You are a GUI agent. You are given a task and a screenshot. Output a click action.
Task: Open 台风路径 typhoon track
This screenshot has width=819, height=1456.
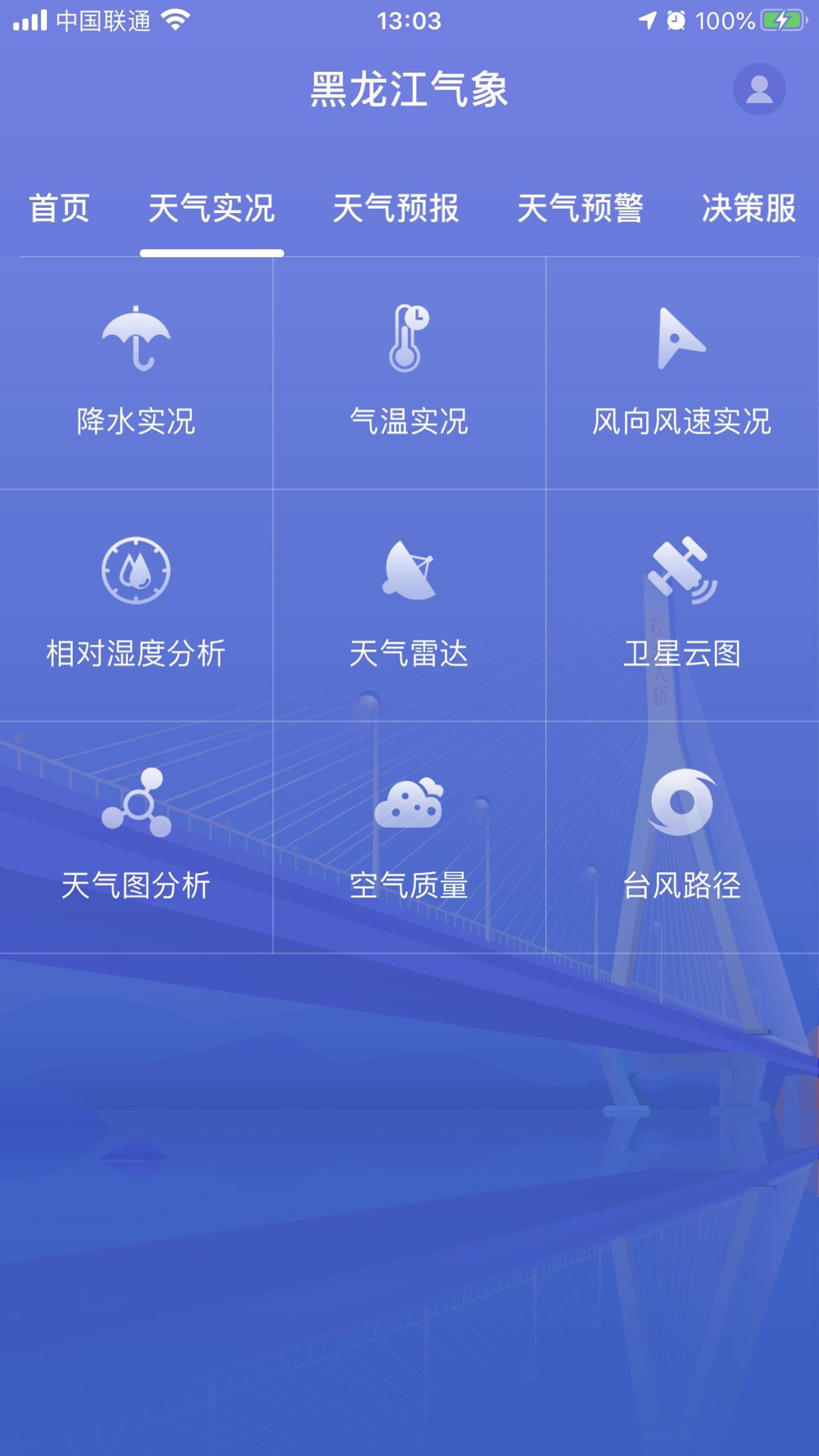[682, 837]
